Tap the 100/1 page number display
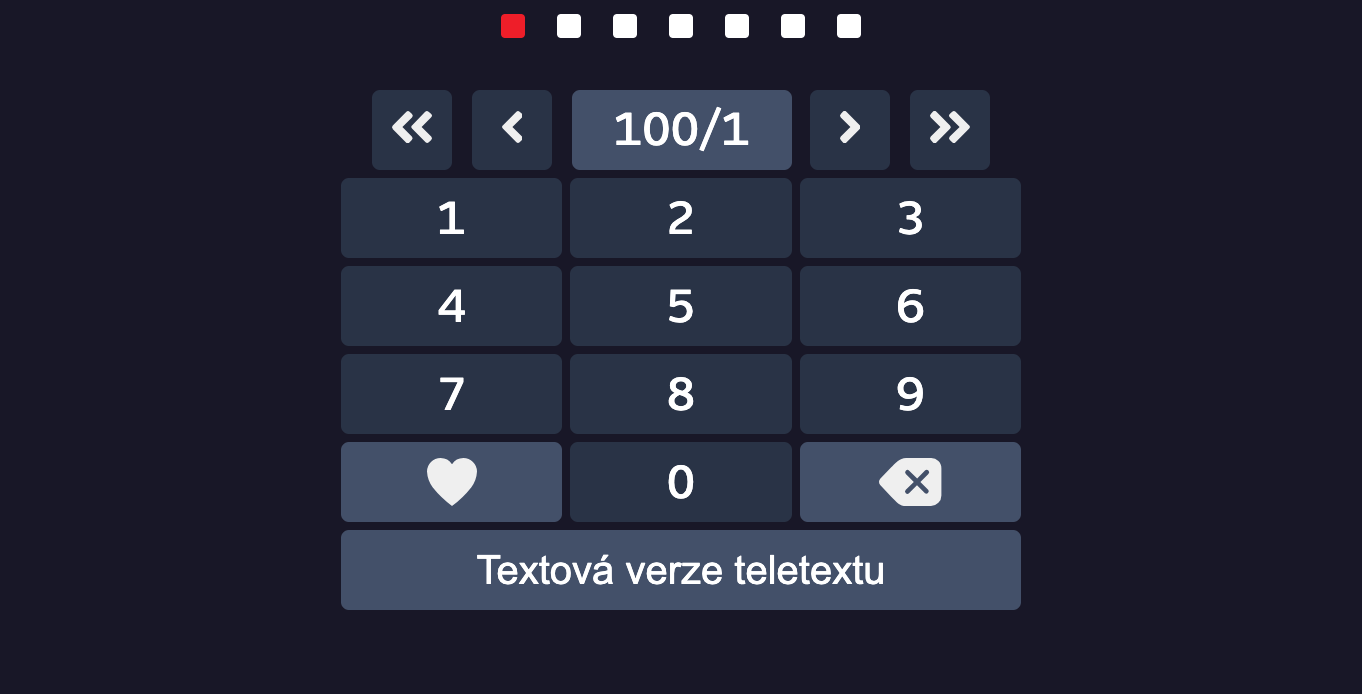The image size is (1362, 694). pyautogui.click(x=681, y=129)
